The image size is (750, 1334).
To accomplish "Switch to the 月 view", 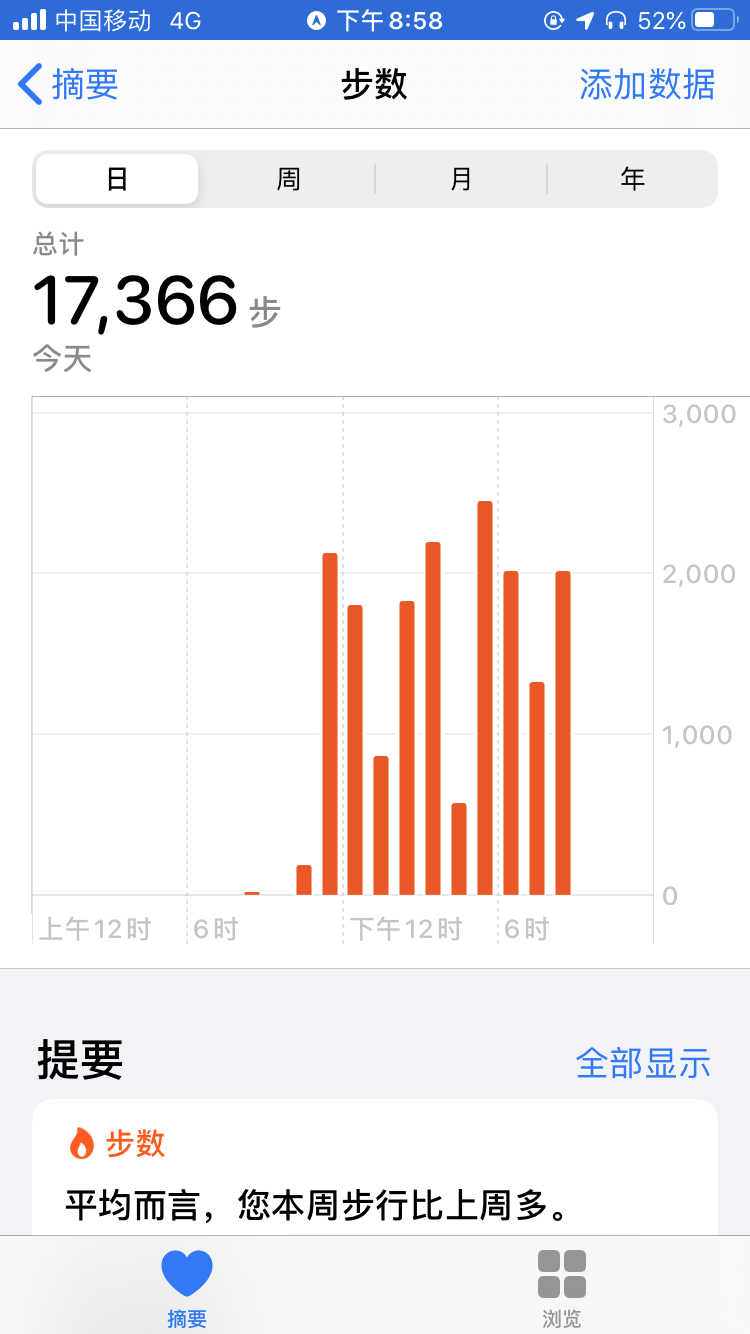I will point(461,179).
